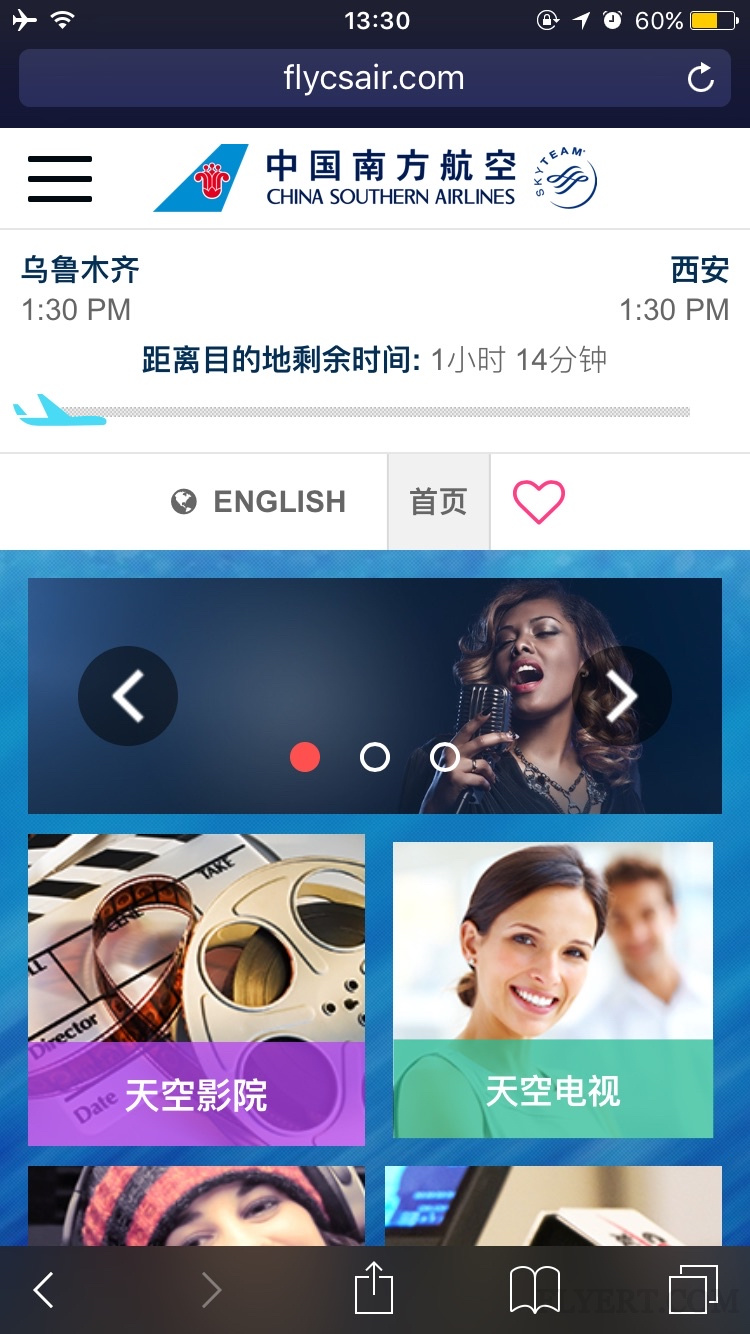750x1334 pixels.
Task: Show open Safari tabs
Action: (x=692, y=1290)
